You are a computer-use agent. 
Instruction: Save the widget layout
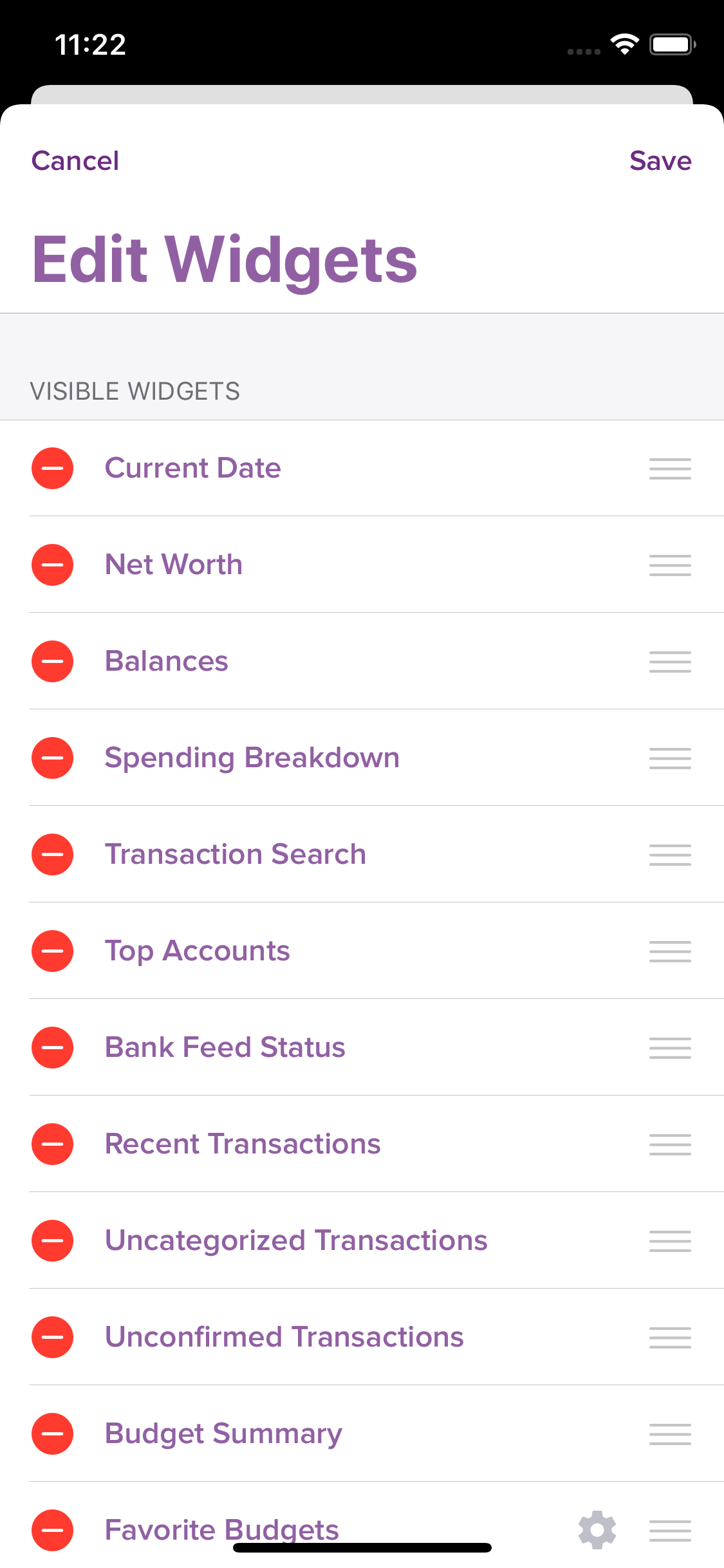[660, 160]
